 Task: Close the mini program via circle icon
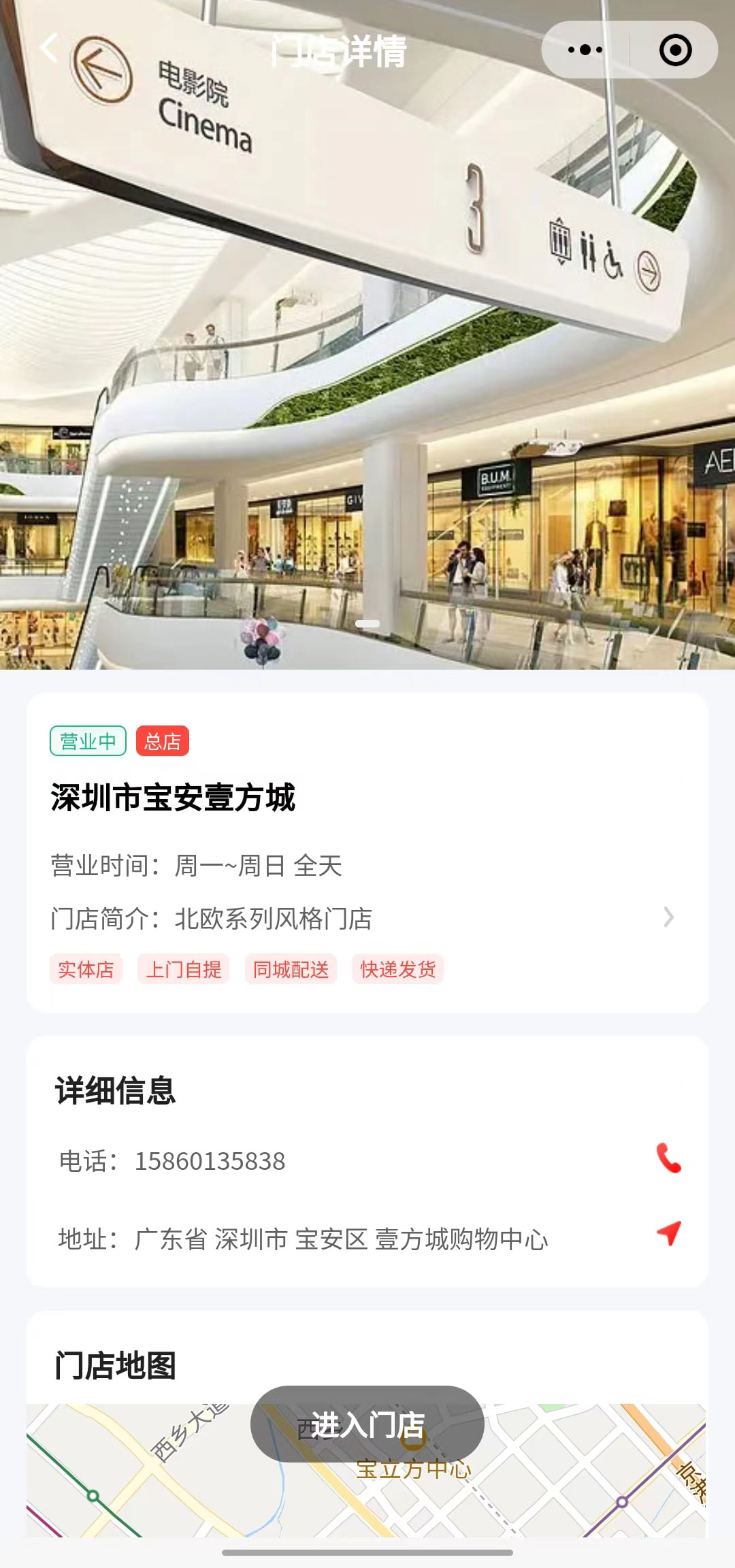(x=675, y=50)
